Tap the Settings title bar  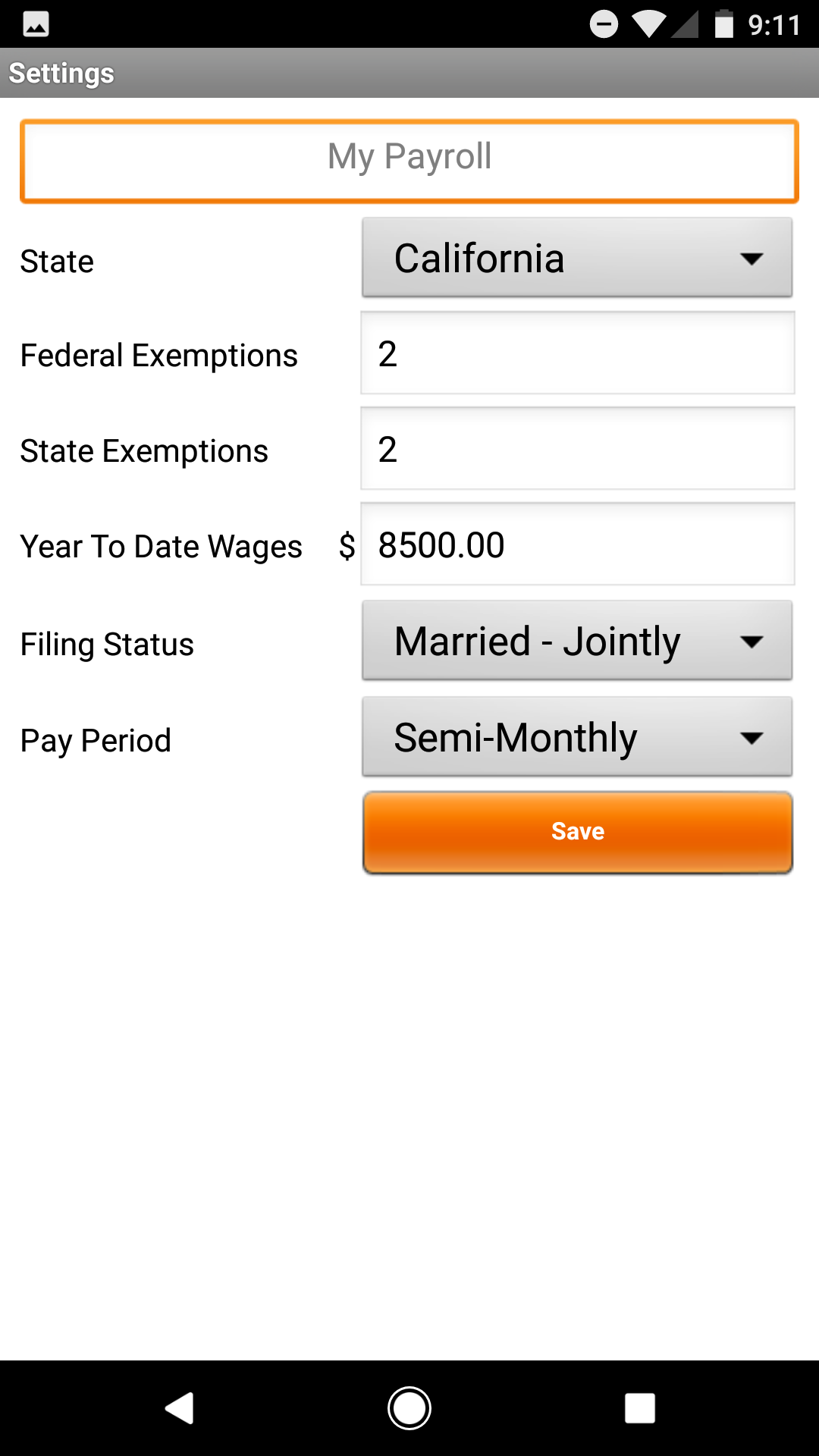pos(61,74)
